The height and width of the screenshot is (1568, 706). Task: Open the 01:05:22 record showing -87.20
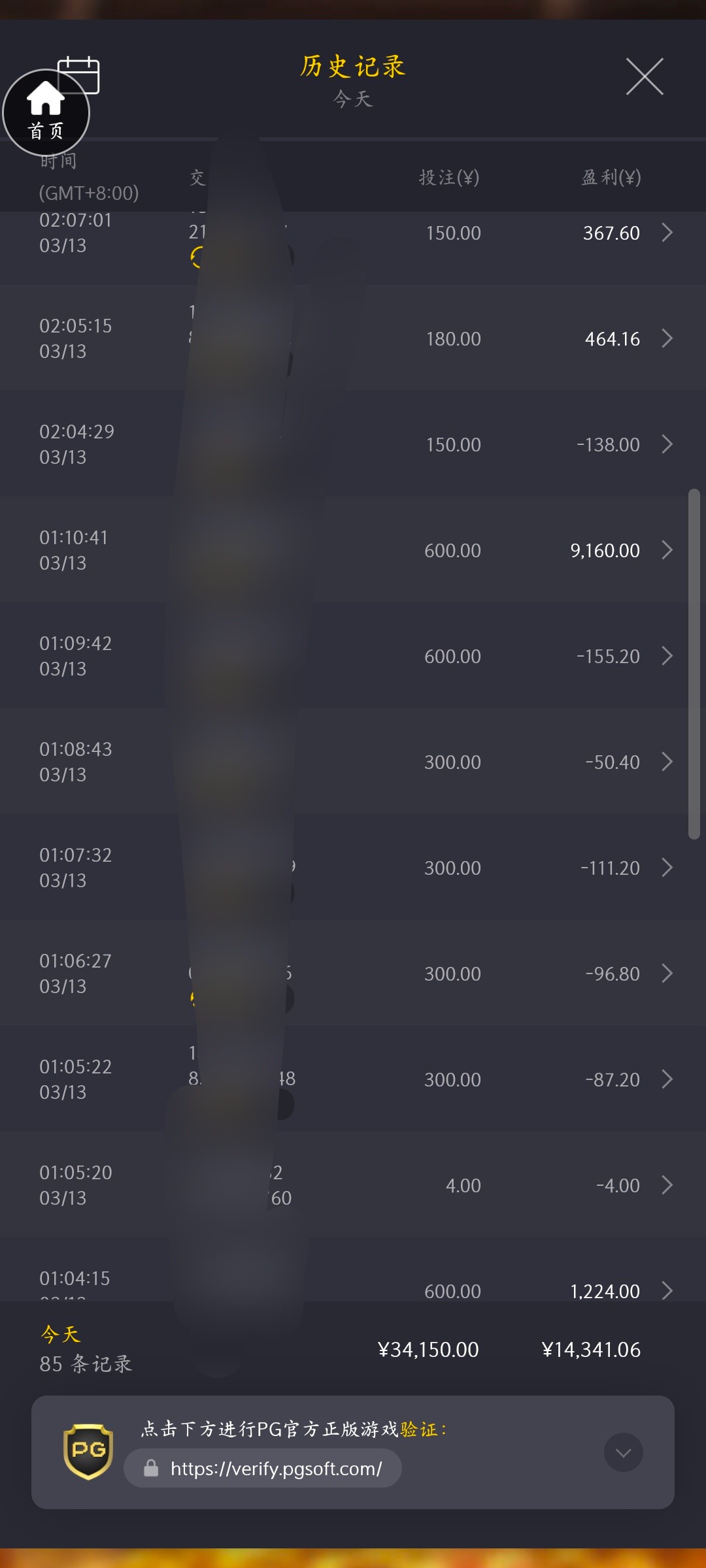click(x=666, y=1079)
